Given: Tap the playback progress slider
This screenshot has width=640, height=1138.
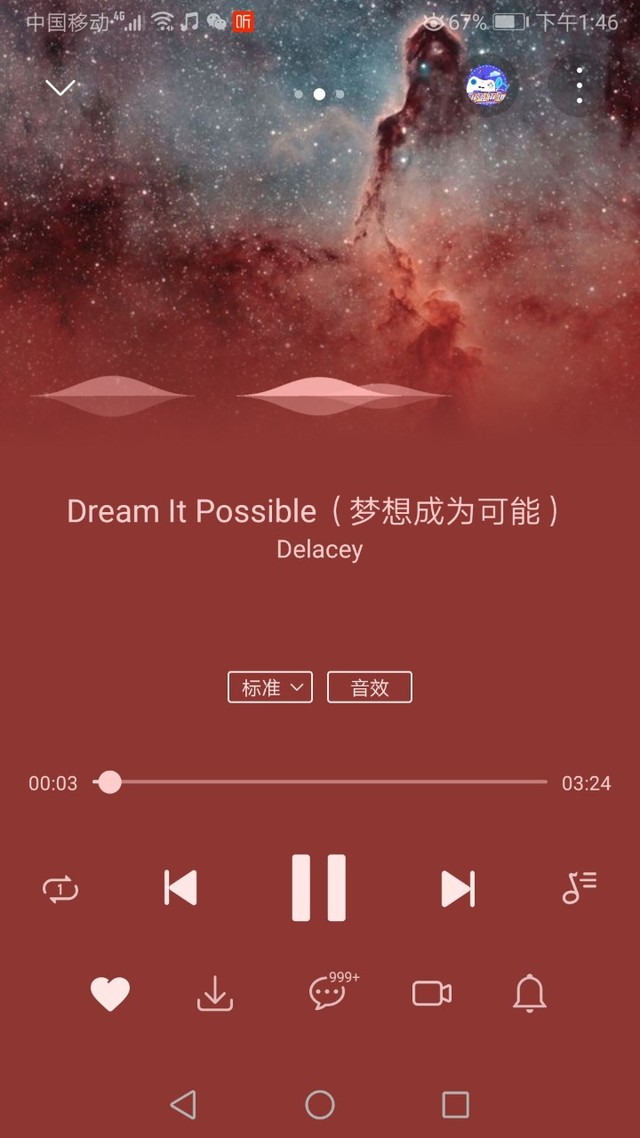Looking at the screenshot, I should click(319, 782).
